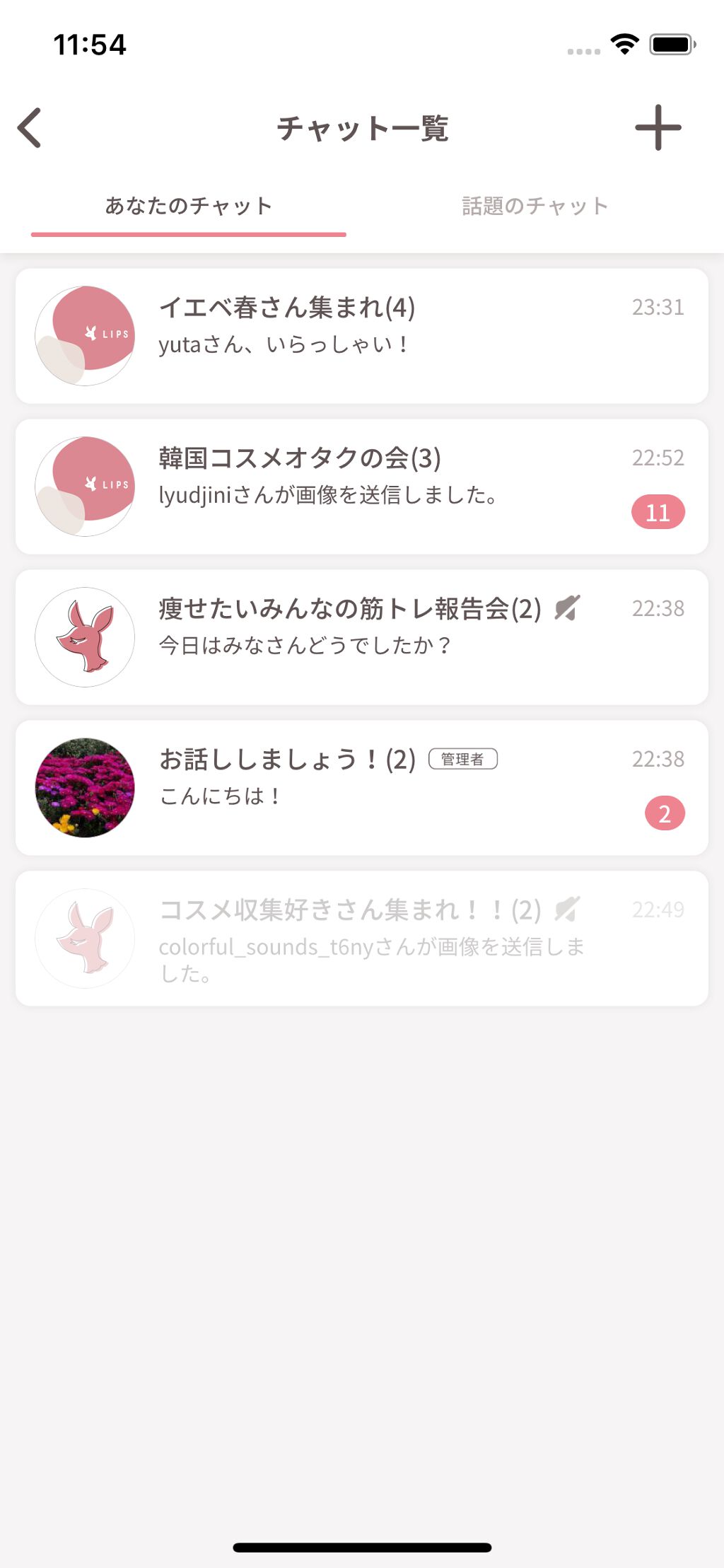The height and width of the screenshot is (1568, 724).
Task: Tap the plus icon to create a new chat
Action: (657, 128)
